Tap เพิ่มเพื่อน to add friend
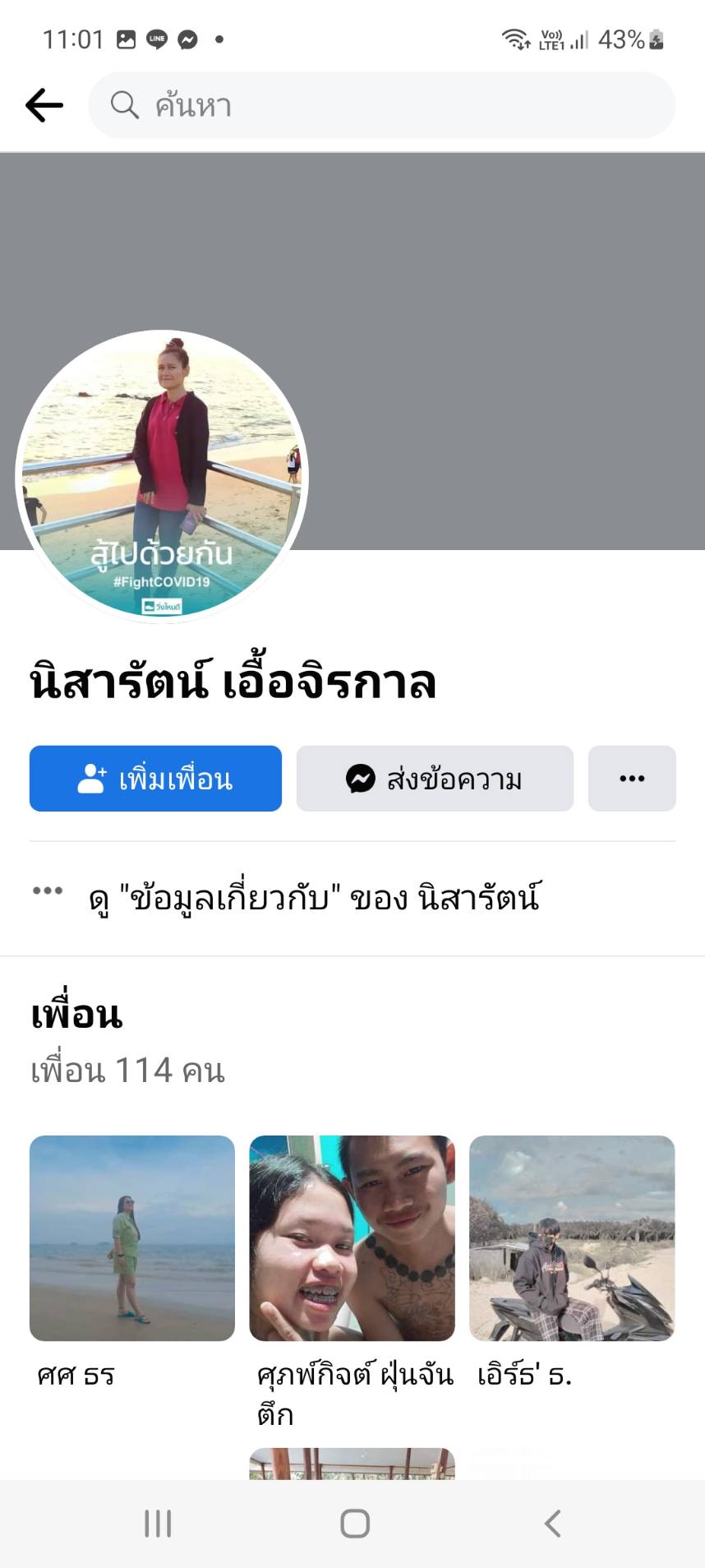Viewport: 705px width, 1568px height. coord(155,778)
